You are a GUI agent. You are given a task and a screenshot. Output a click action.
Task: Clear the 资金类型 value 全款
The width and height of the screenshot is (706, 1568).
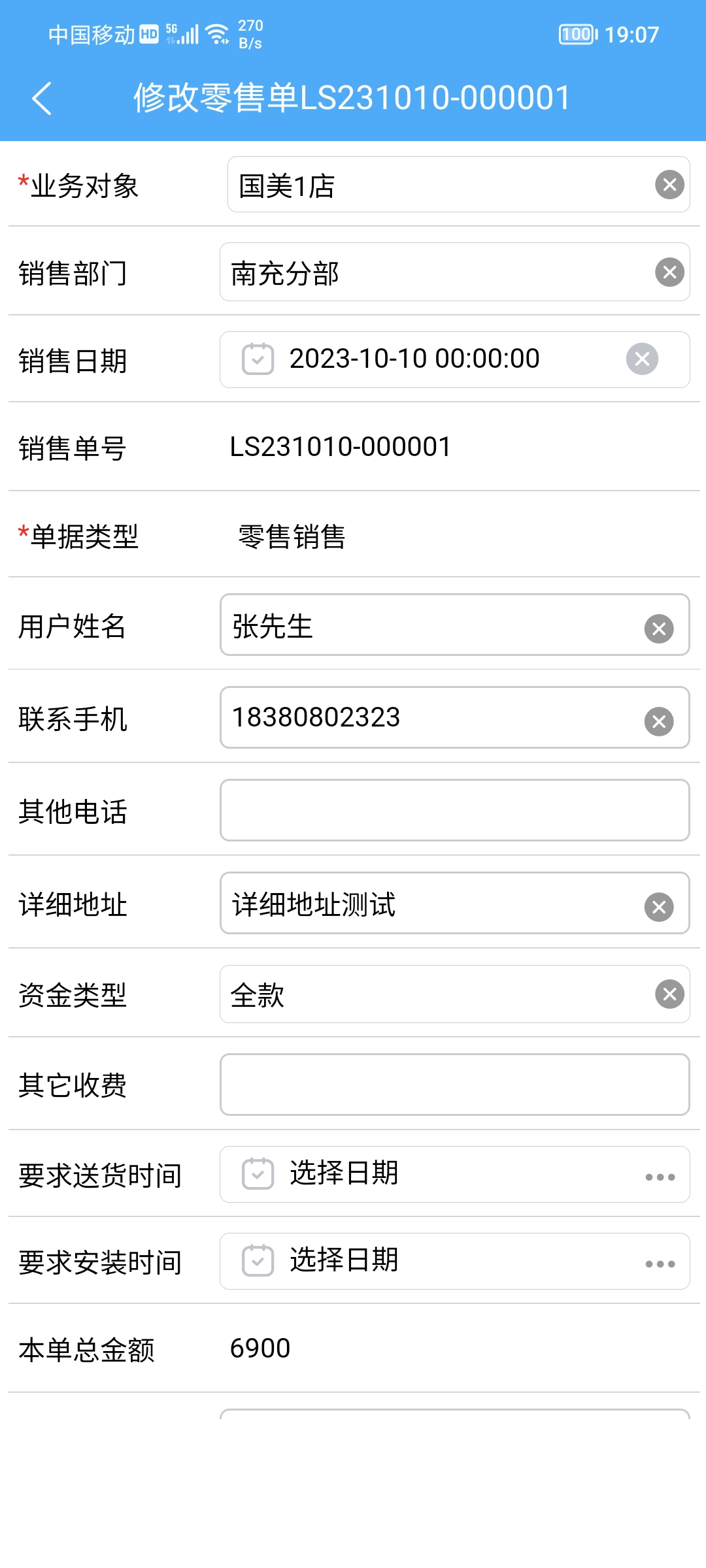coord(669,994)
